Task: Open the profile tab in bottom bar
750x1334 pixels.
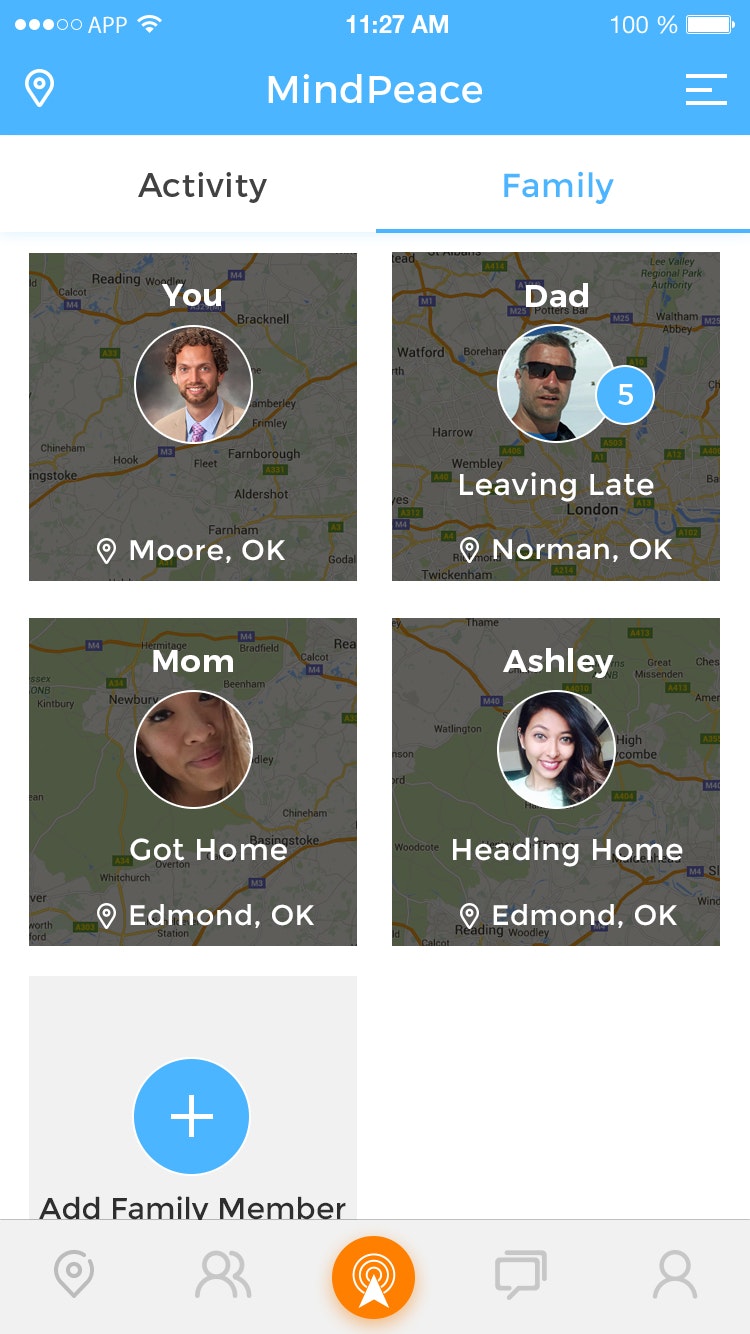Action: tap(675, 1276)
